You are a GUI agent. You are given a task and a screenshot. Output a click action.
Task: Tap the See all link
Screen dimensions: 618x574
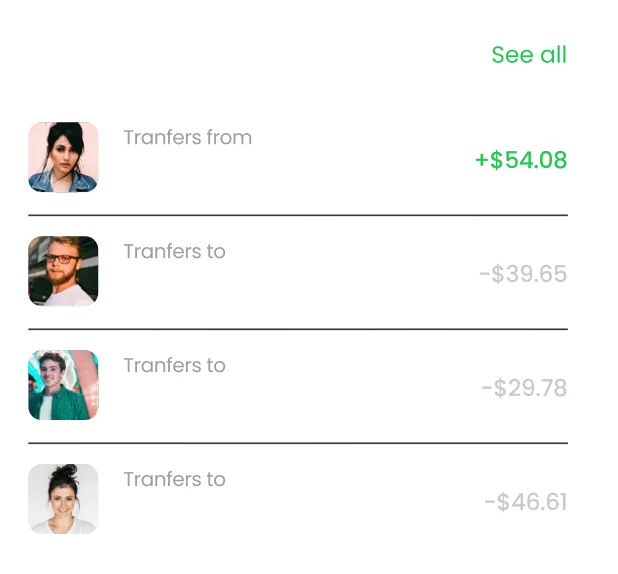528,55
